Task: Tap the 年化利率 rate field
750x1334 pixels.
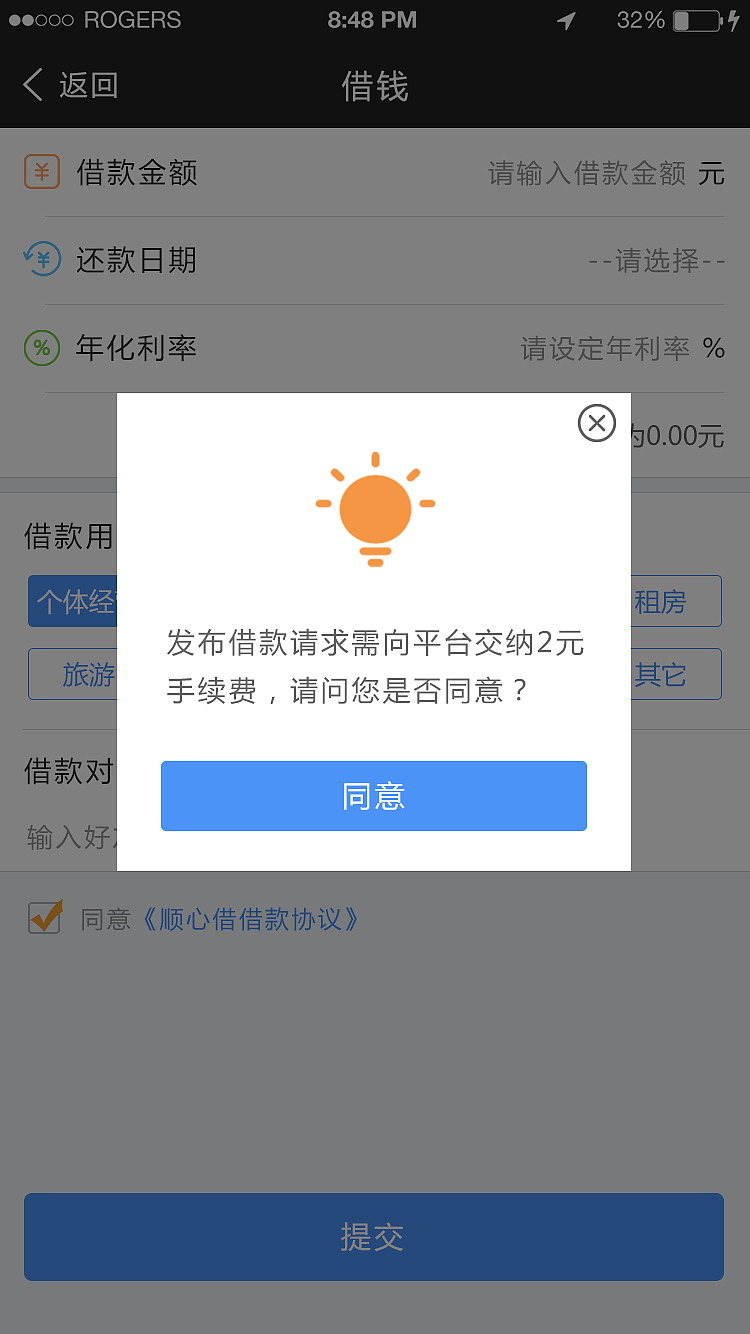Action: pyautogui.click(x=604, y=349)
